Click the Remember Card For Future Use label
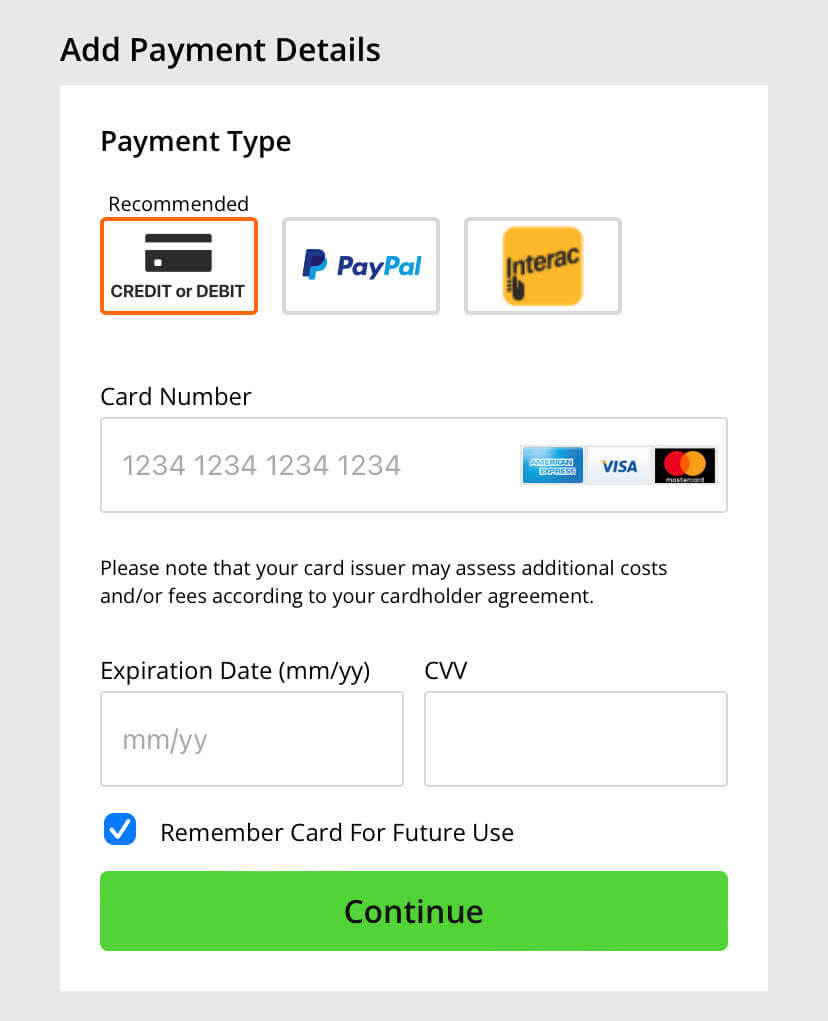Viewport: 828px width, 1021px height. coord(336,831)
